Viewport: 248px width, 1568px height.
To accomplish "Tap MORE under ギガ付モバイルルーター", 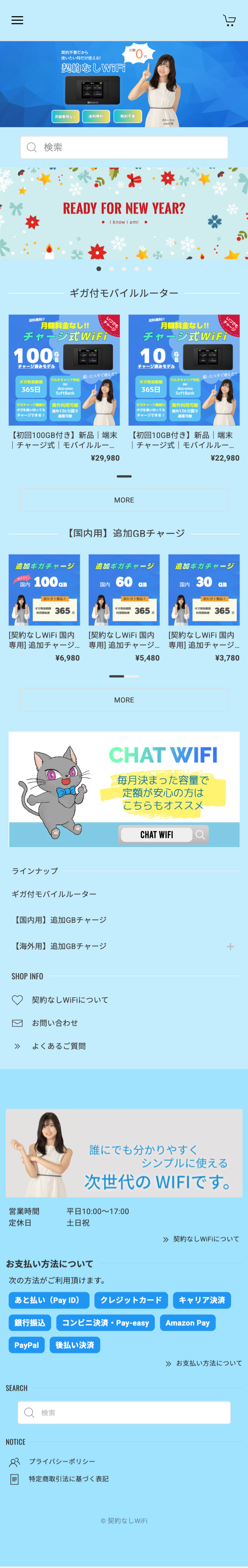I will pyautogui.click(x=124, y=500).
